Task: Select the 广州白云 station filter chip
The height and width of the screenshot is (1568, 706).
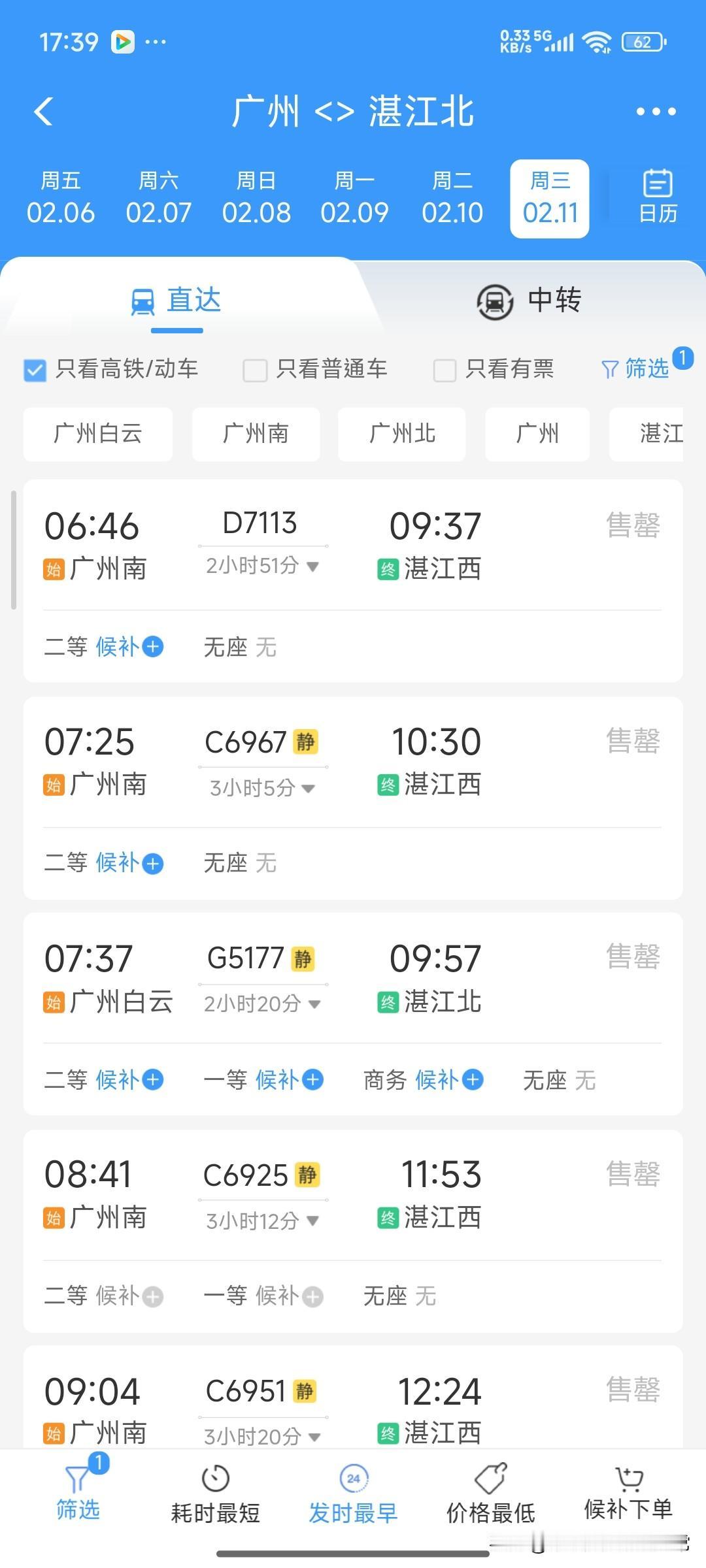Action: click(x=97, y=434)
